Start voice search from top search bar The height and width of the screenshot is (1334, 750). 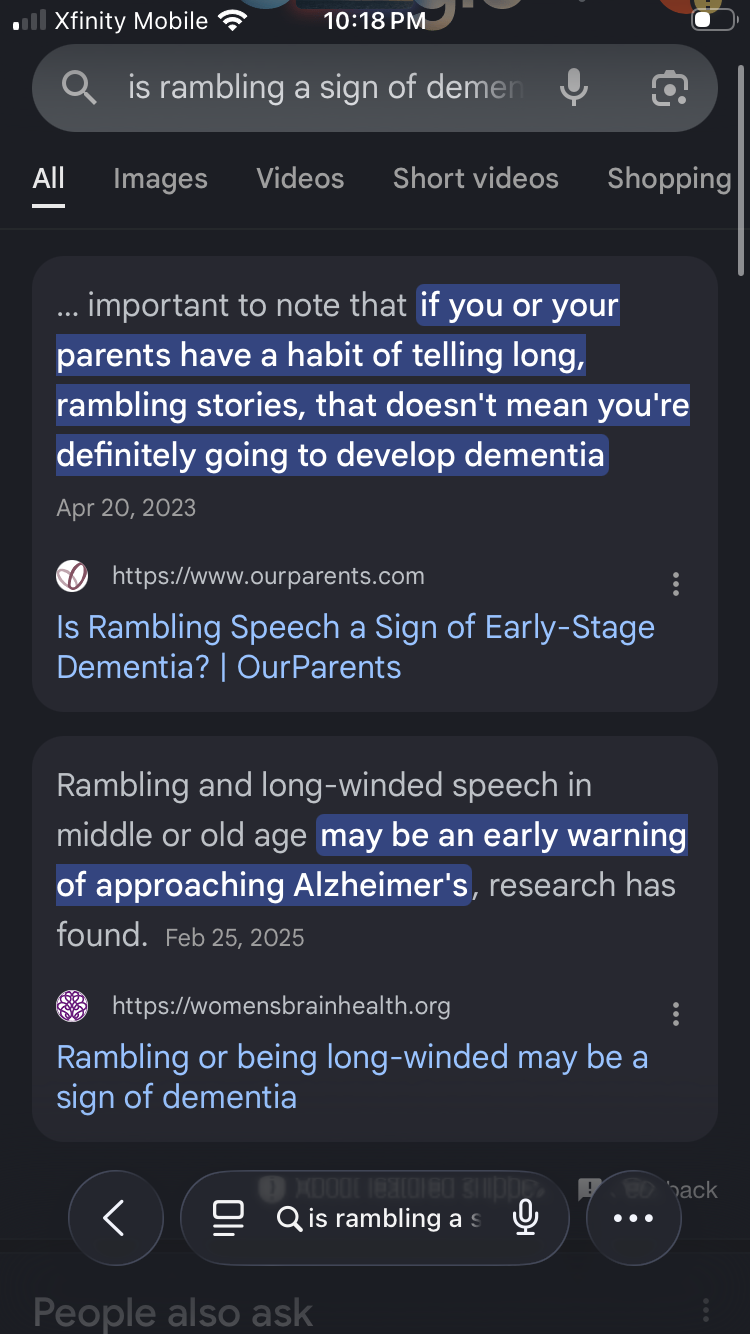click(574, 88)
